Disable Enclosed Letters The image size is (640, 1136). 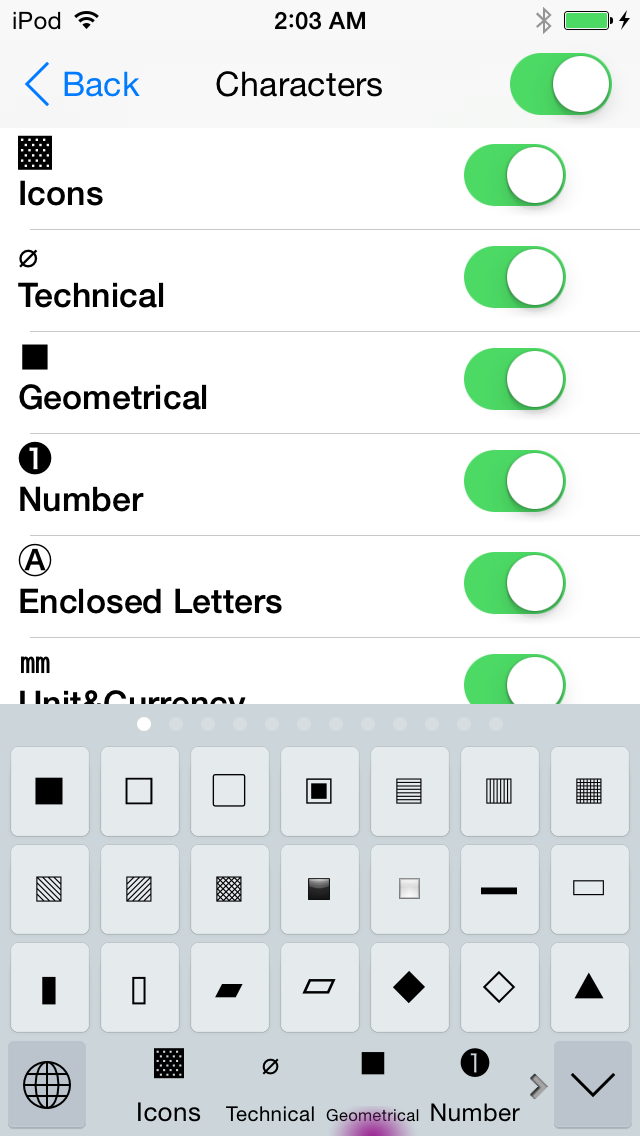coord(515,583)
